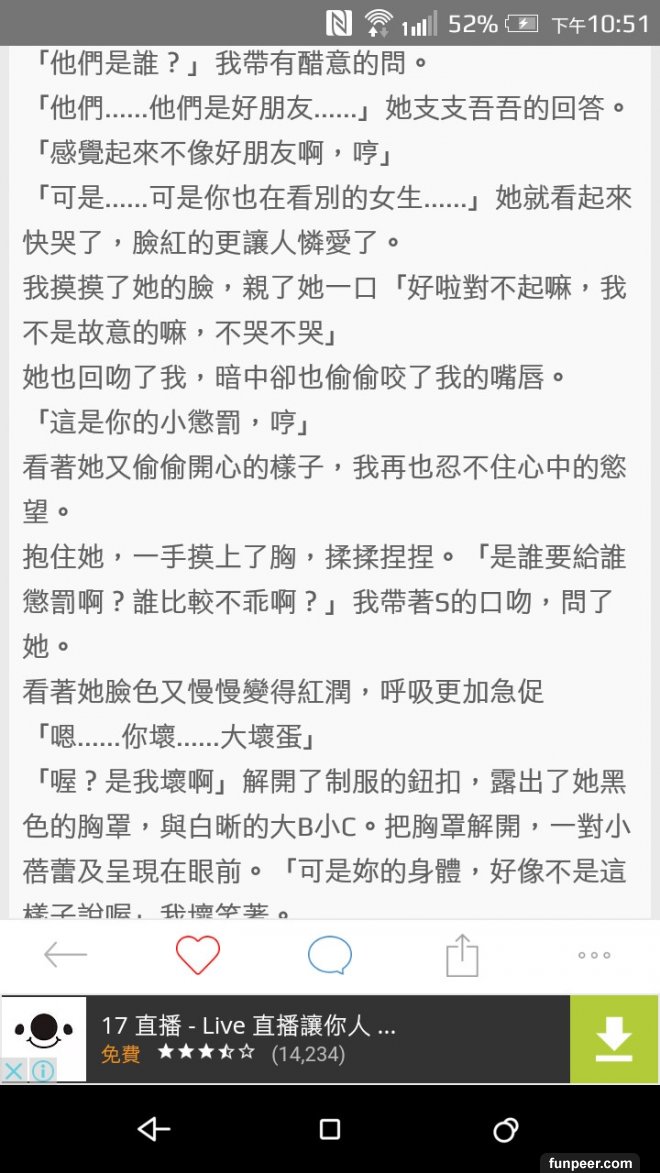This screenshot has width=660, height=1173.
Task: Open the 17 直播 ad banner
Action: point(300,1039)
